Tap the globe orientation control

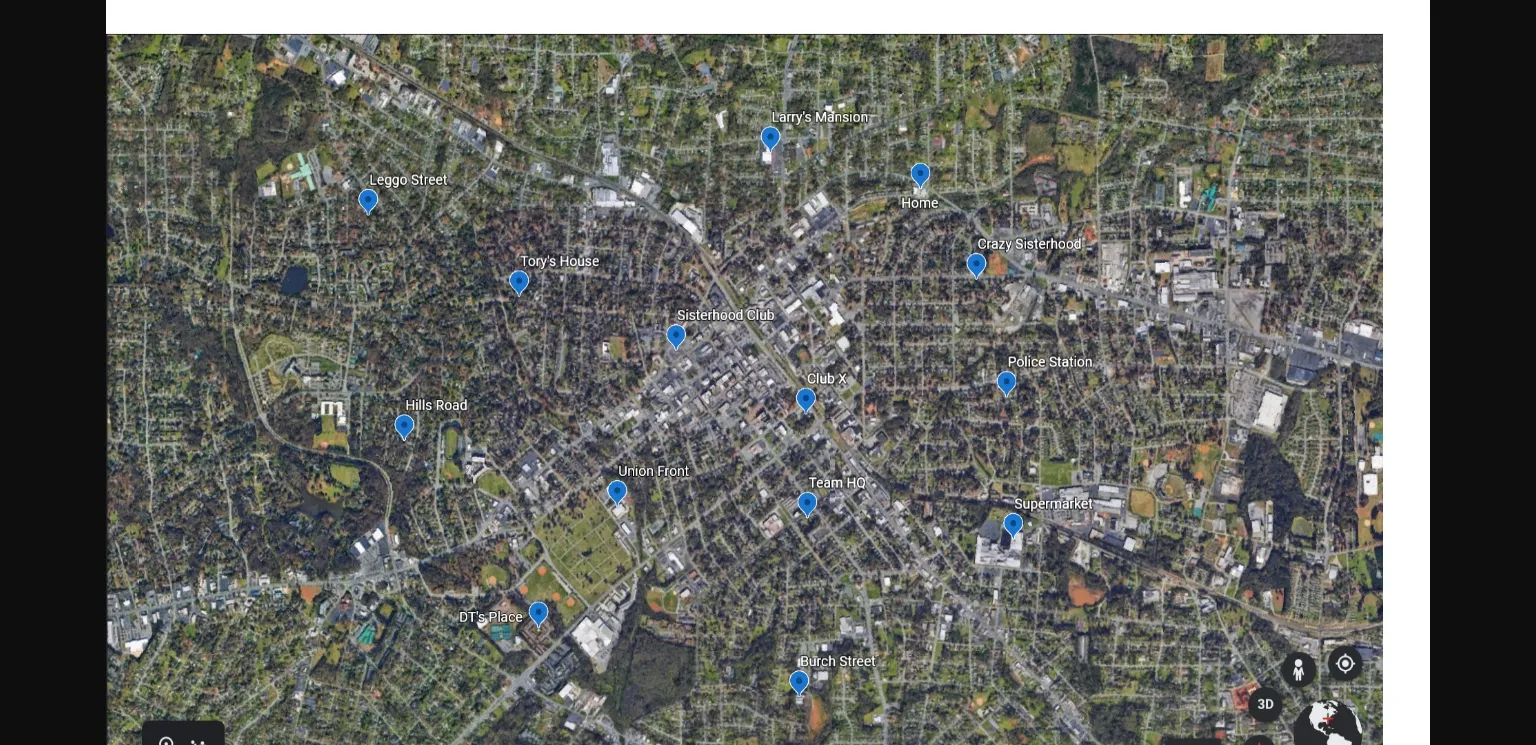point(1329,725)
